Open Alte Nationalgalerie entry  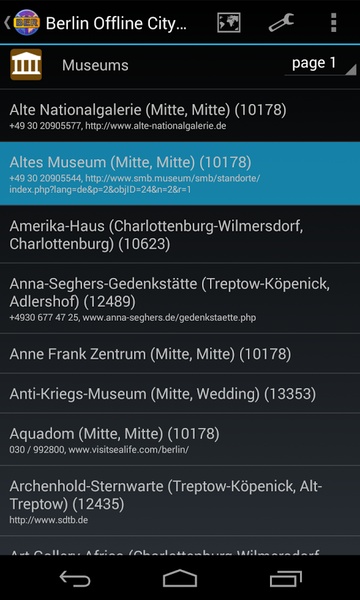(x=180, y=116)
